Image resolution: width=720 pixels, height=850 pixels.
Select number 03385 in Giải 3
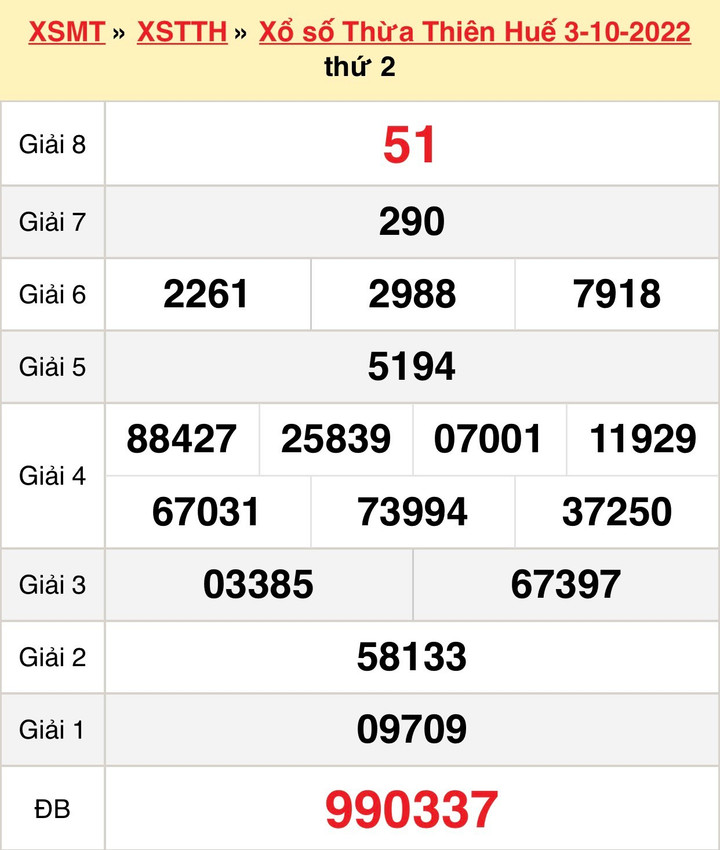point(257,585)
